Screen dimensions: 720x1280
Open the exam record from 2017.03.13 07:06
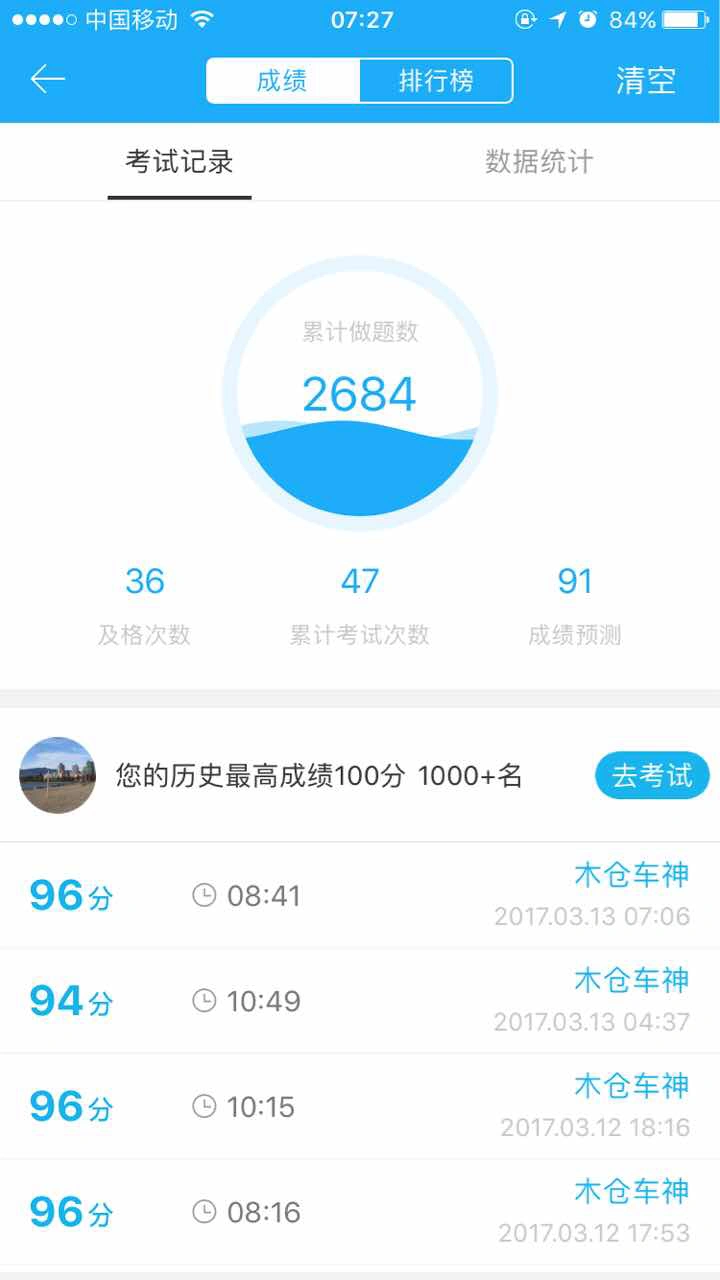[x=360, y=896]
